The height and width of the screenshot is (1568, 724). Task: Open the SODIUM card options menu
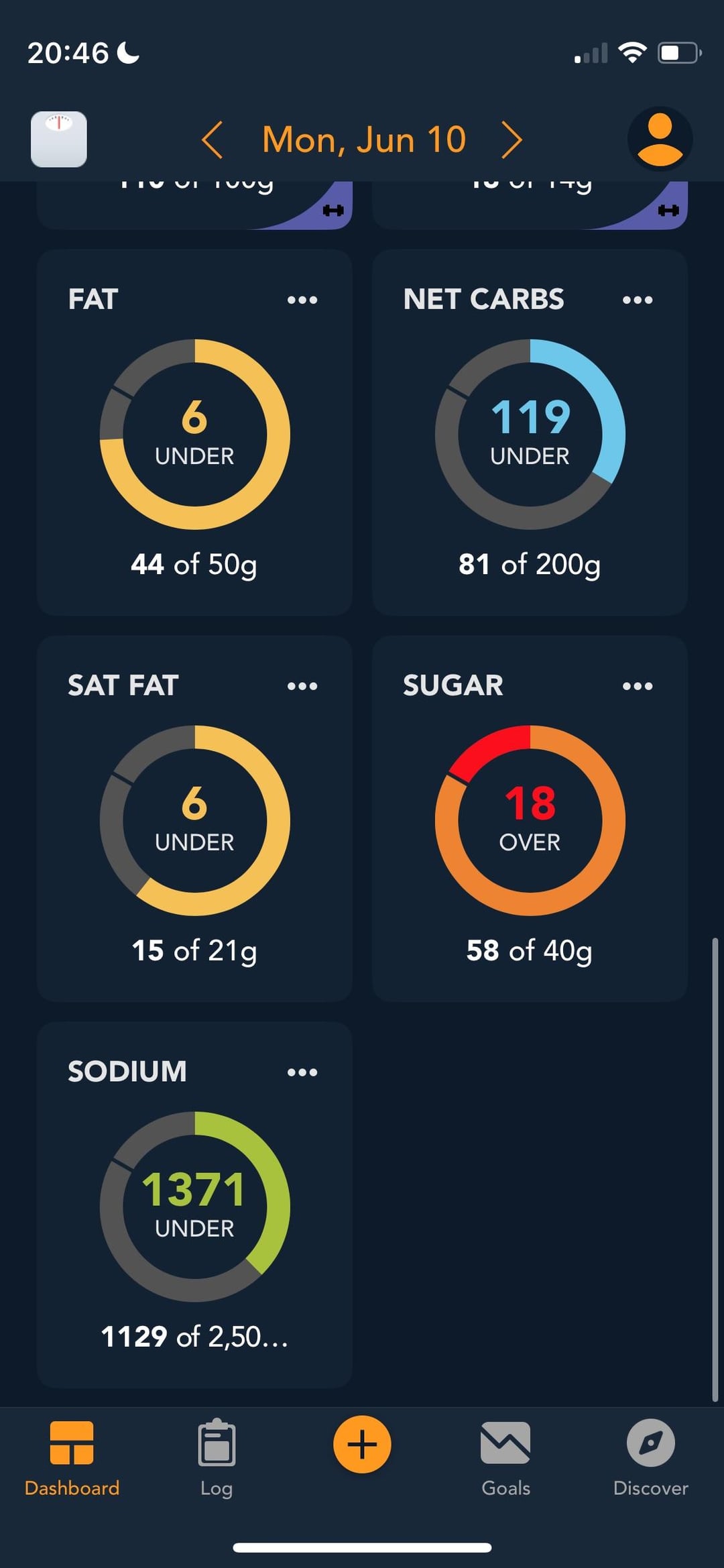click(302, 1072)
